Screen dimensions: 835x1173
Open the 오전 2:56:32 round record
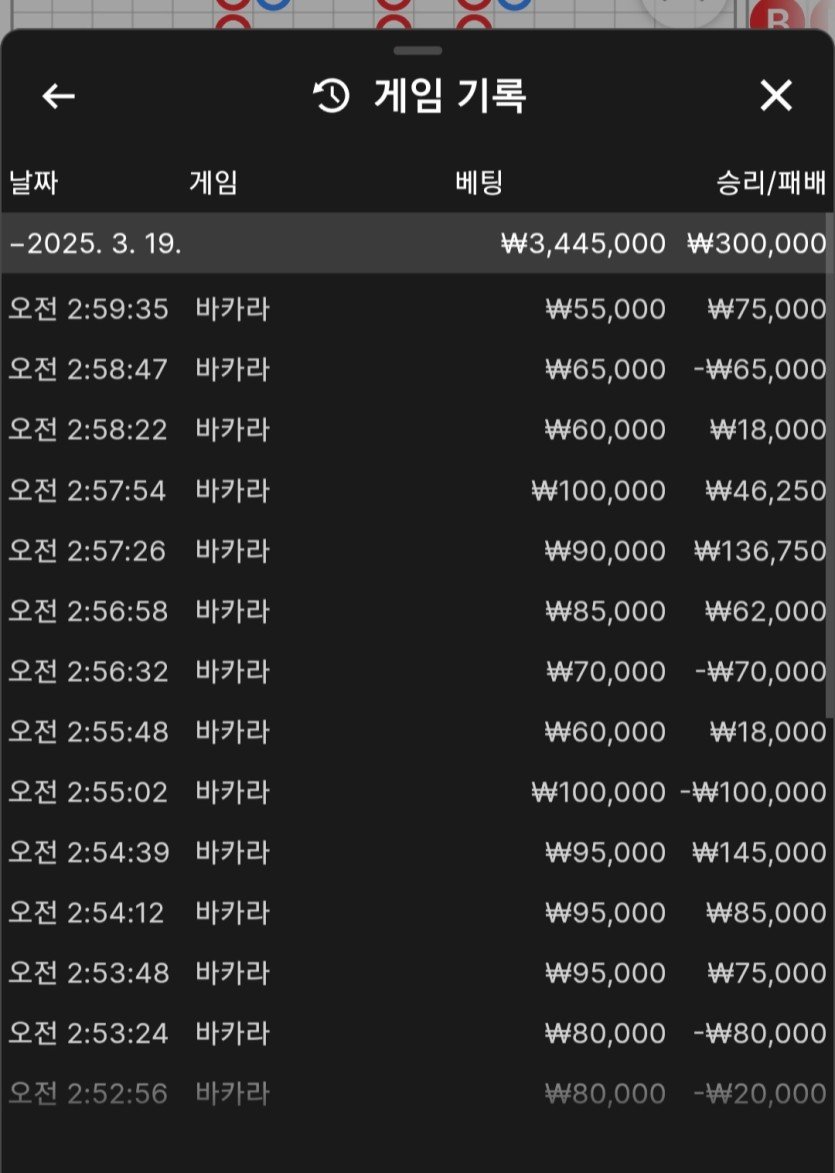(417, 671)
